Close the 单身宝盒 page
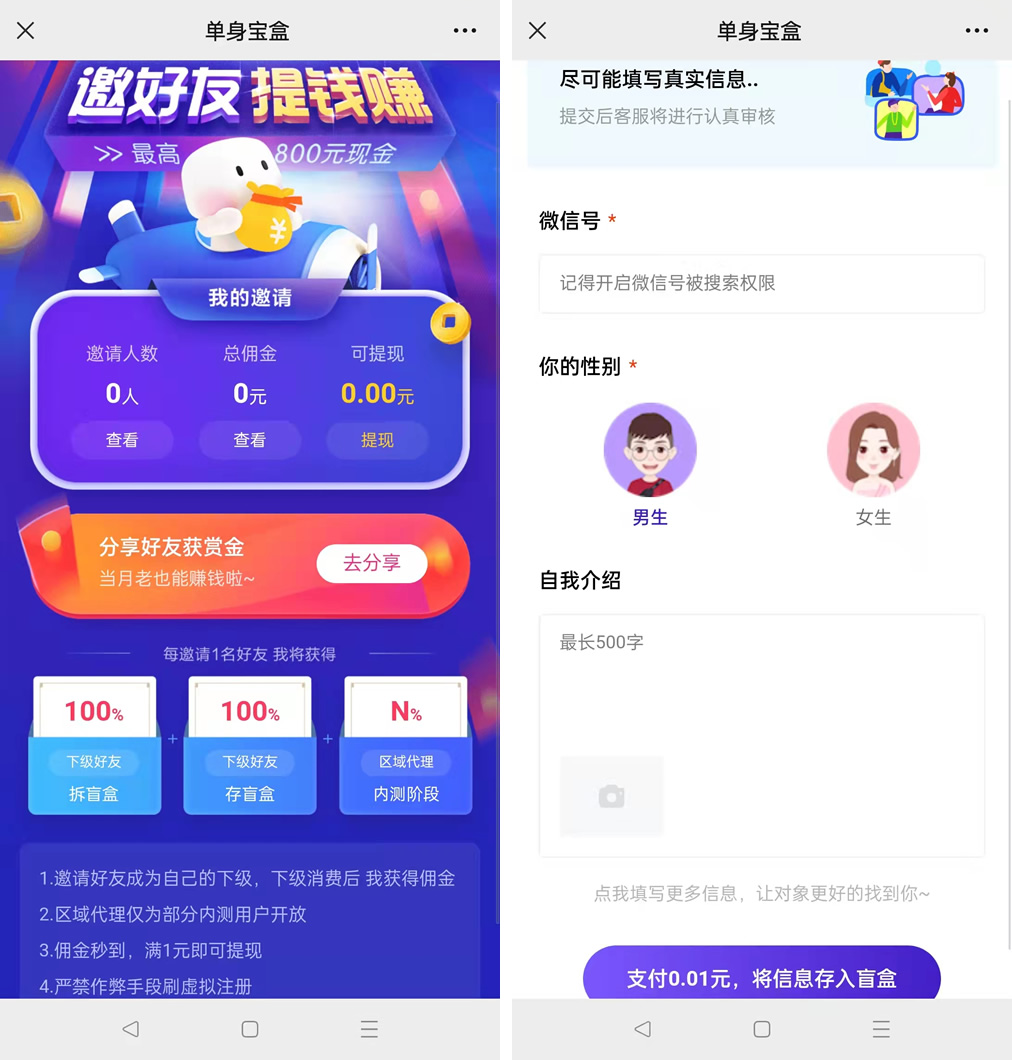1012x1060 pixels. pyautogui.click(x=536, y=30)
